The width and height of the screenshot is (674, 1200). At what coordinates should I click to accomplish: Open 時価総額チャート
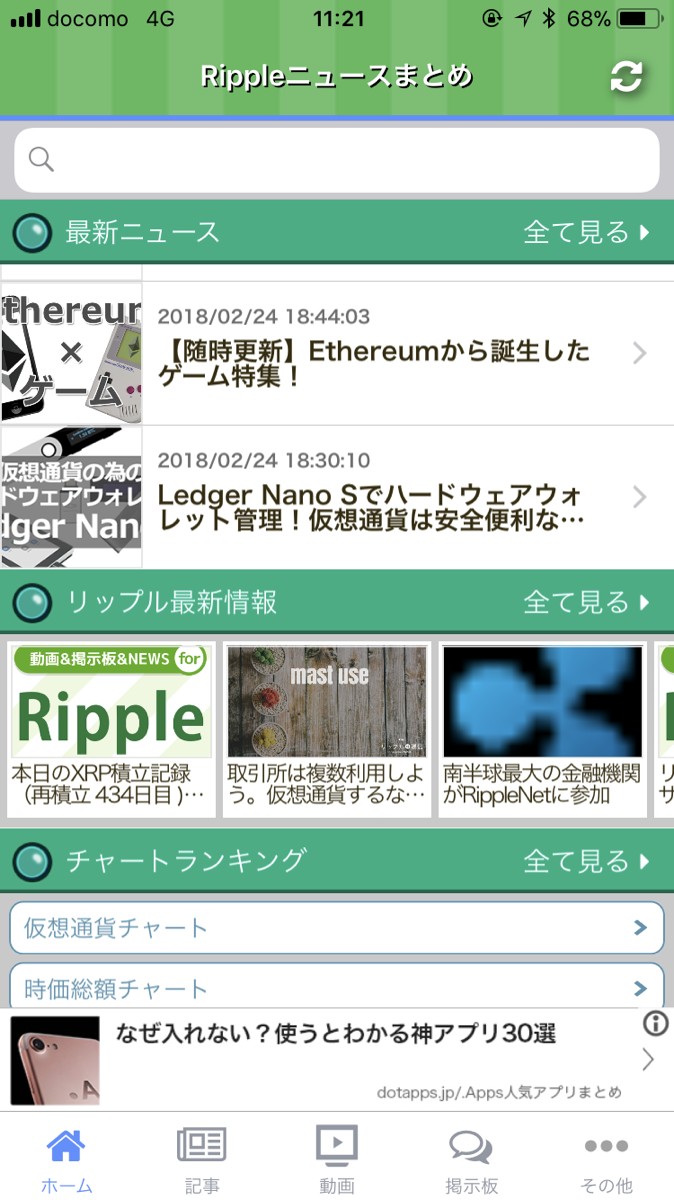pos(337,986)
